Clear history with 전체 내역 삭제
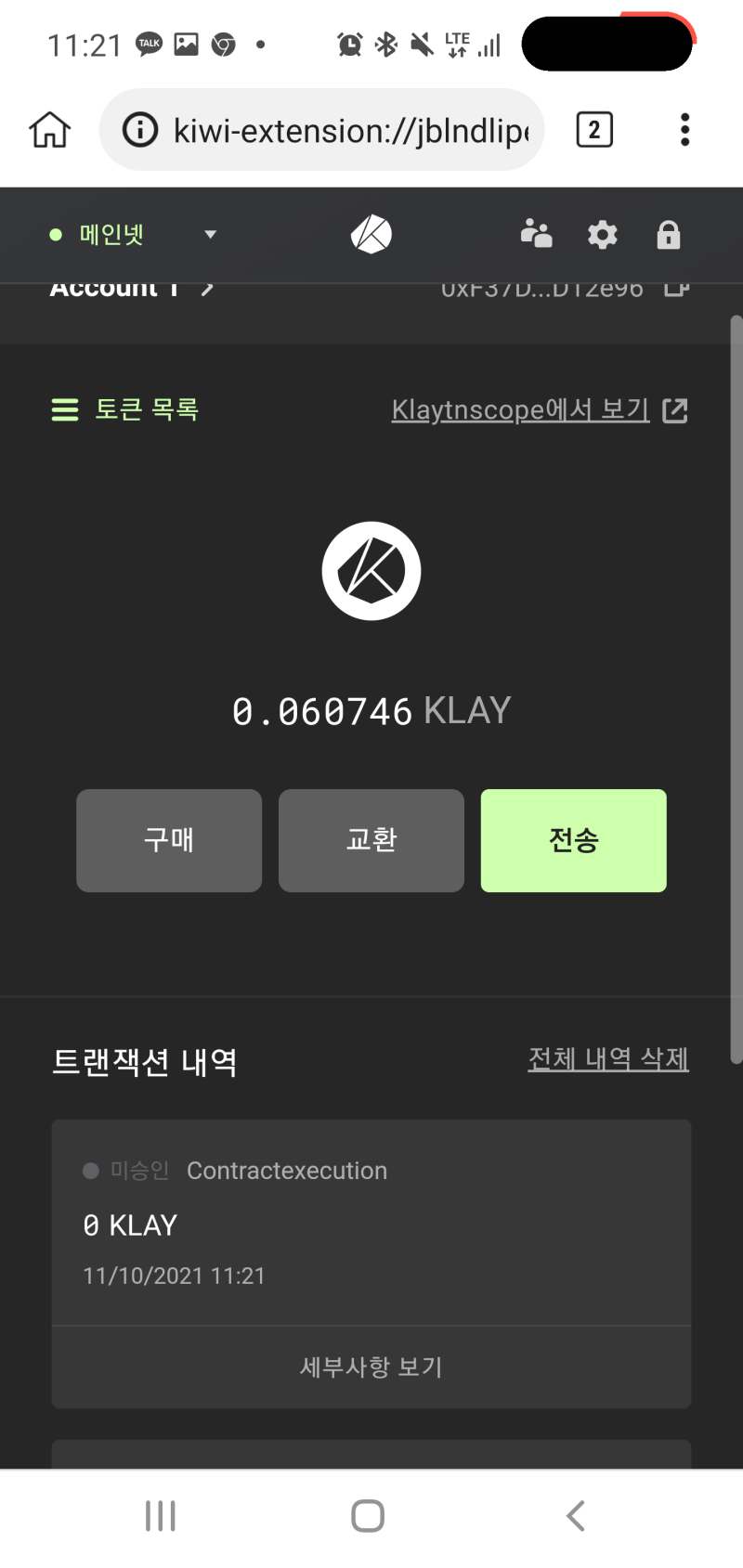This screenshot has width=743, height=1568. pos(608,1059)
